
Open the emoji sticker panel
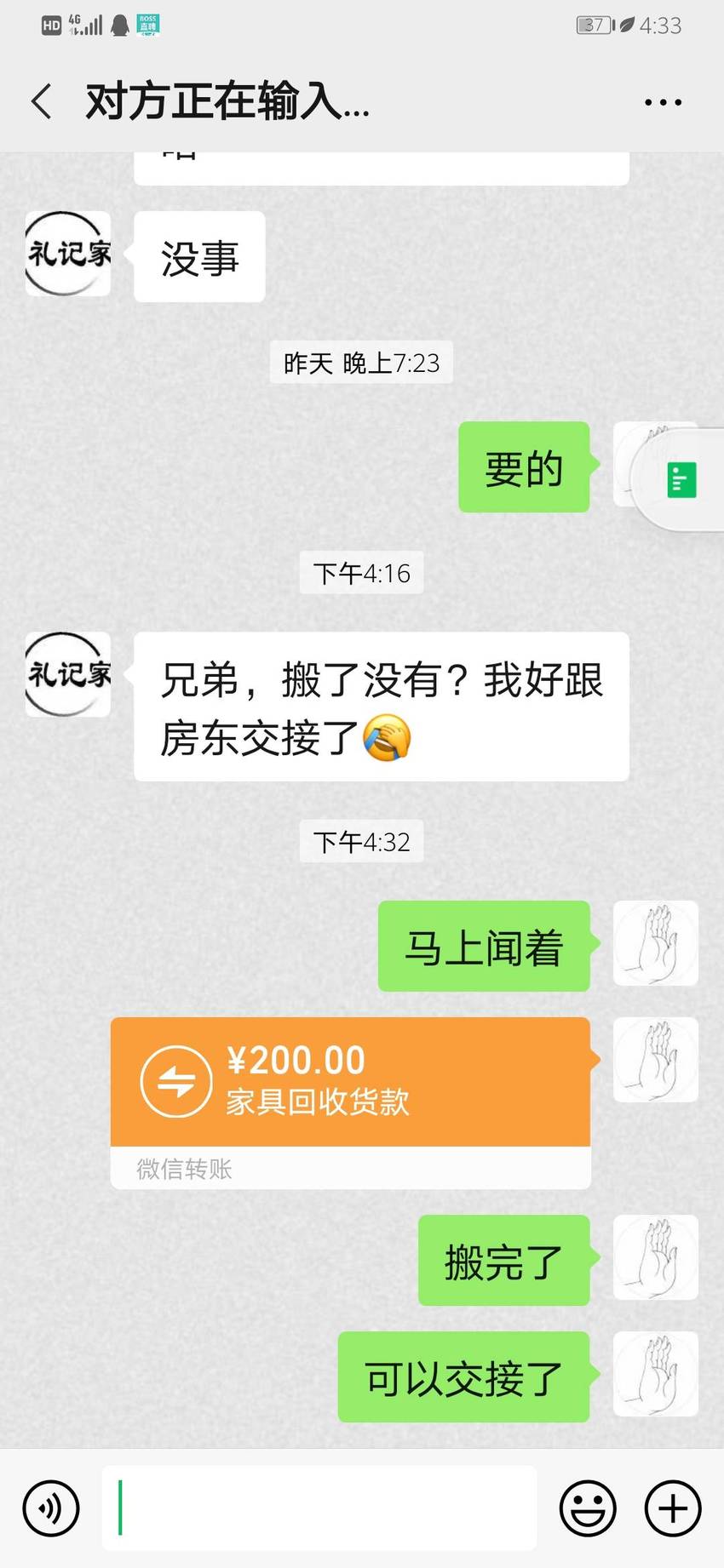tap(588, 1508)
